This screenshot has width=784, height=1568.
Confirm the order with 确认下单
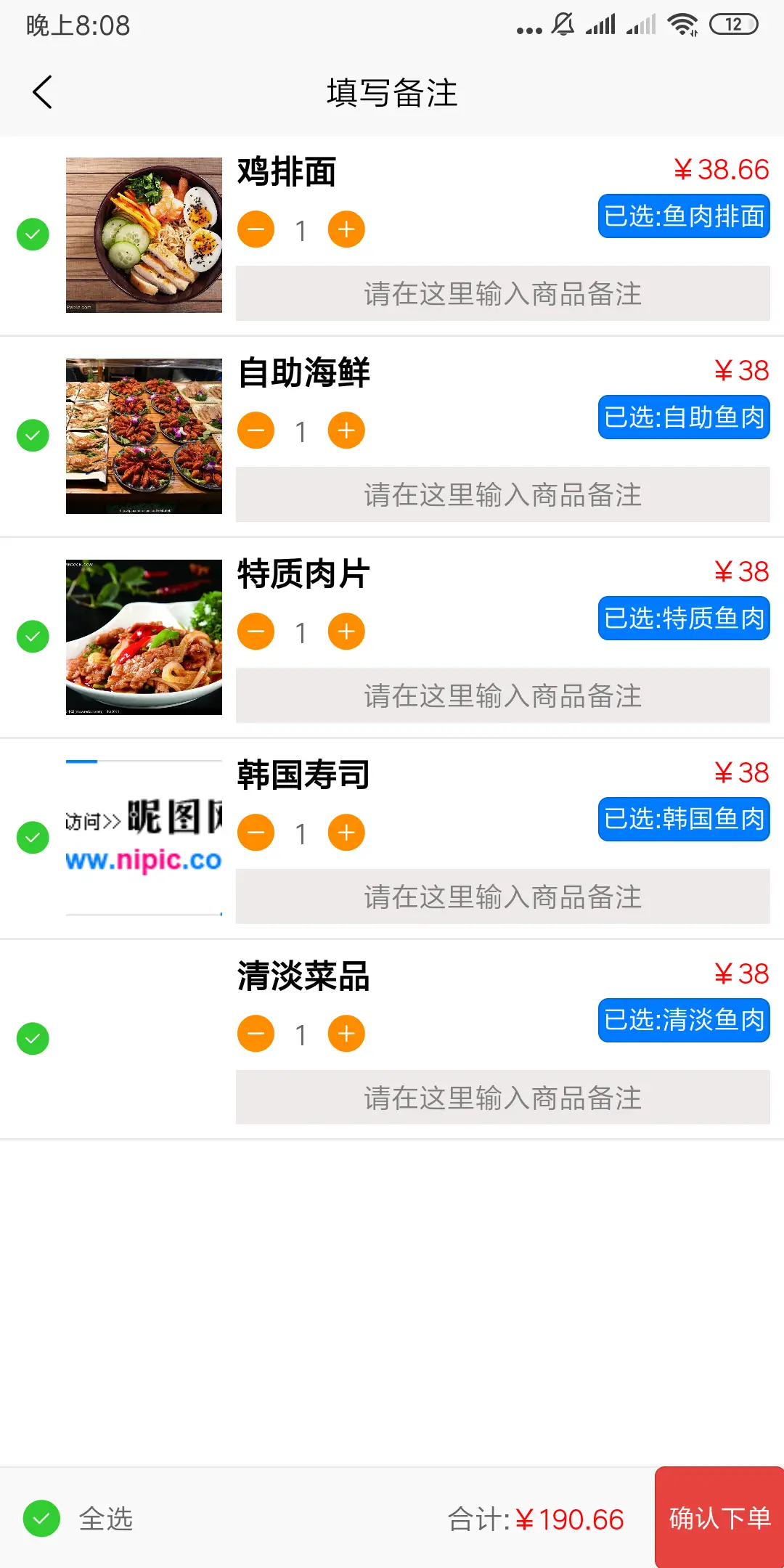719,1517
